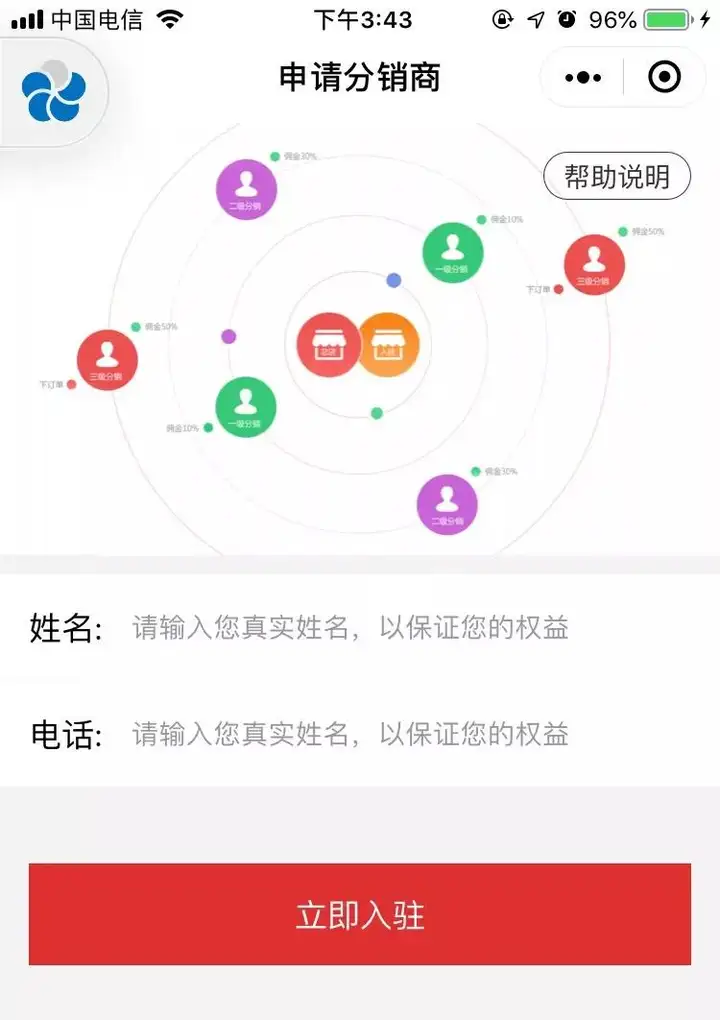Open 帮助说明 help instructions
The width and height of the screenshot is (720, 1020).
click(x=617, y=177)
